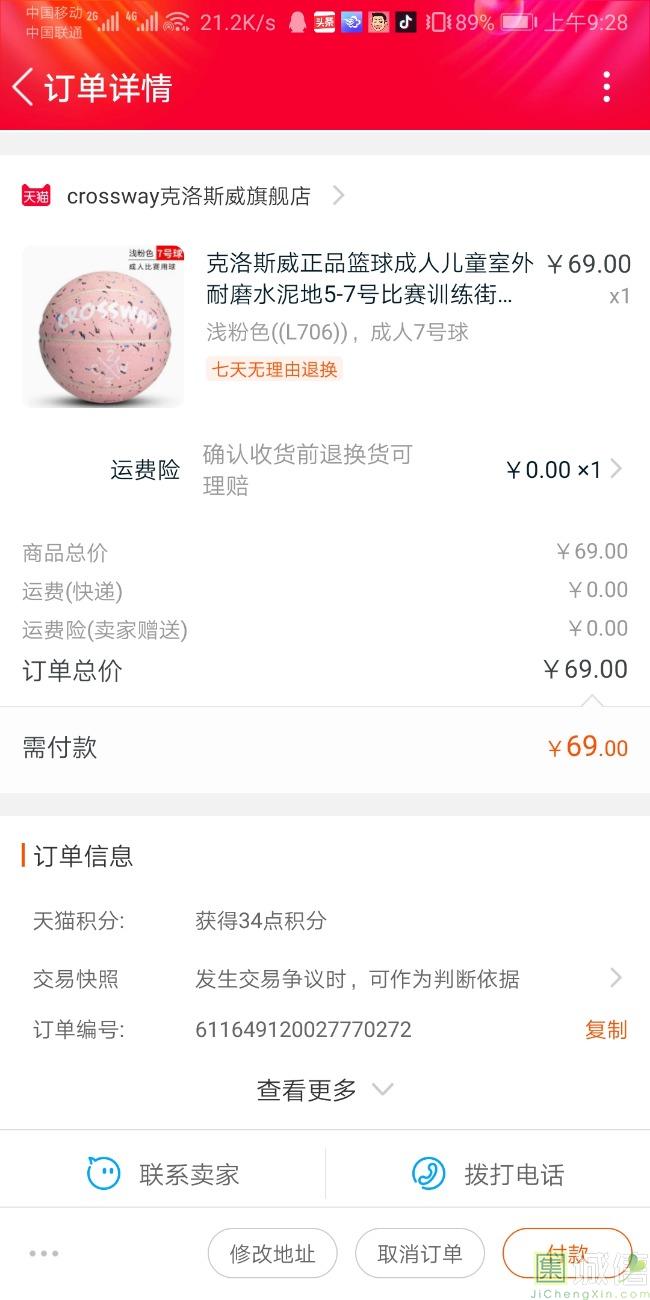This screenshot has height=1300, width=650.
Task: Expand 查看更多 order information
Action: pos(324,1089)
